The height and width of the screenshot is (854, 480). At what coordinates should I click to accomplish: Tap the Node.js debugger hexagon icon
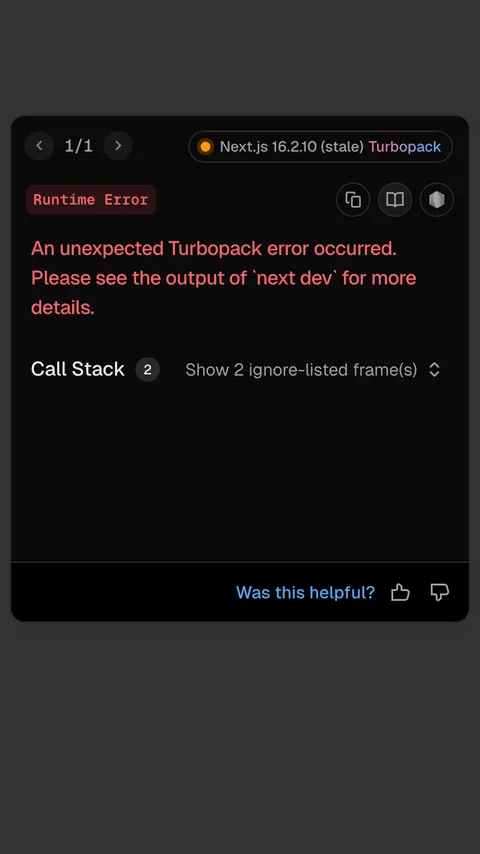437,200
